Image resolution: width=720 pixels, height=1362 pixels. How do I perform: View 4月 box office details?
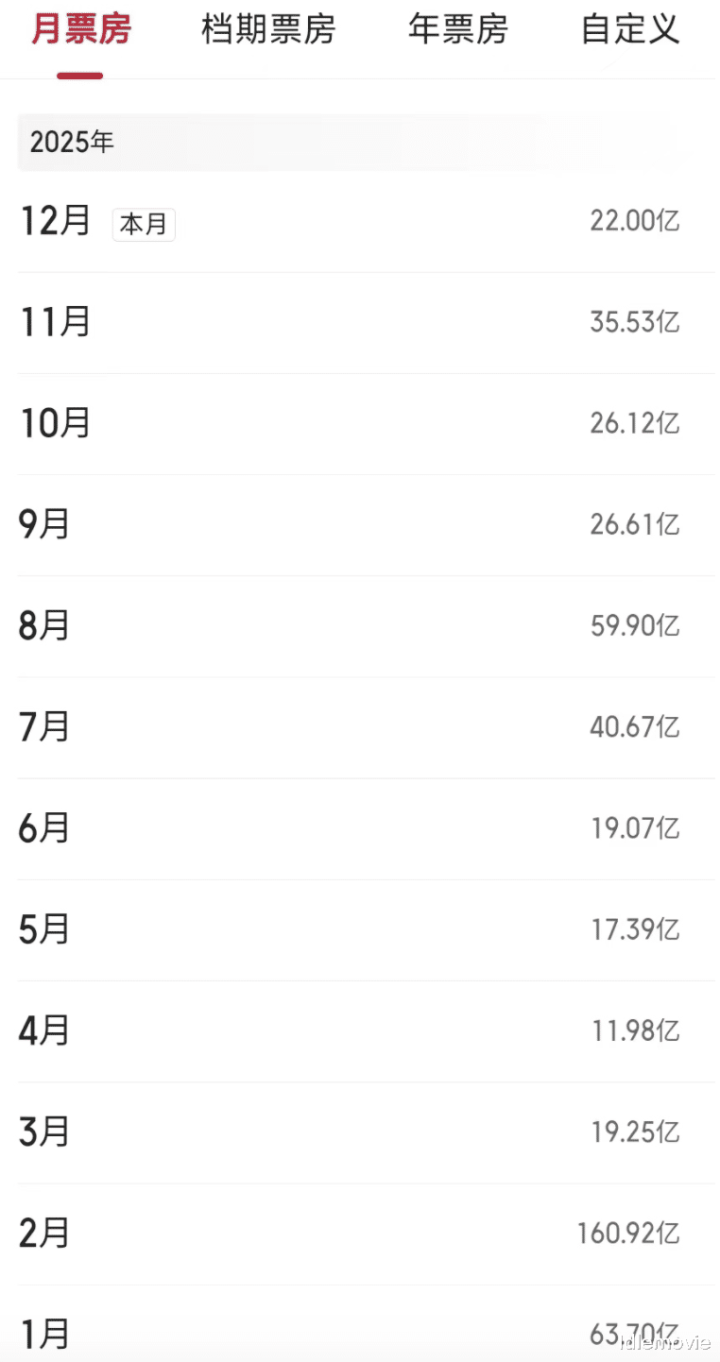(x=360, y=1031)
